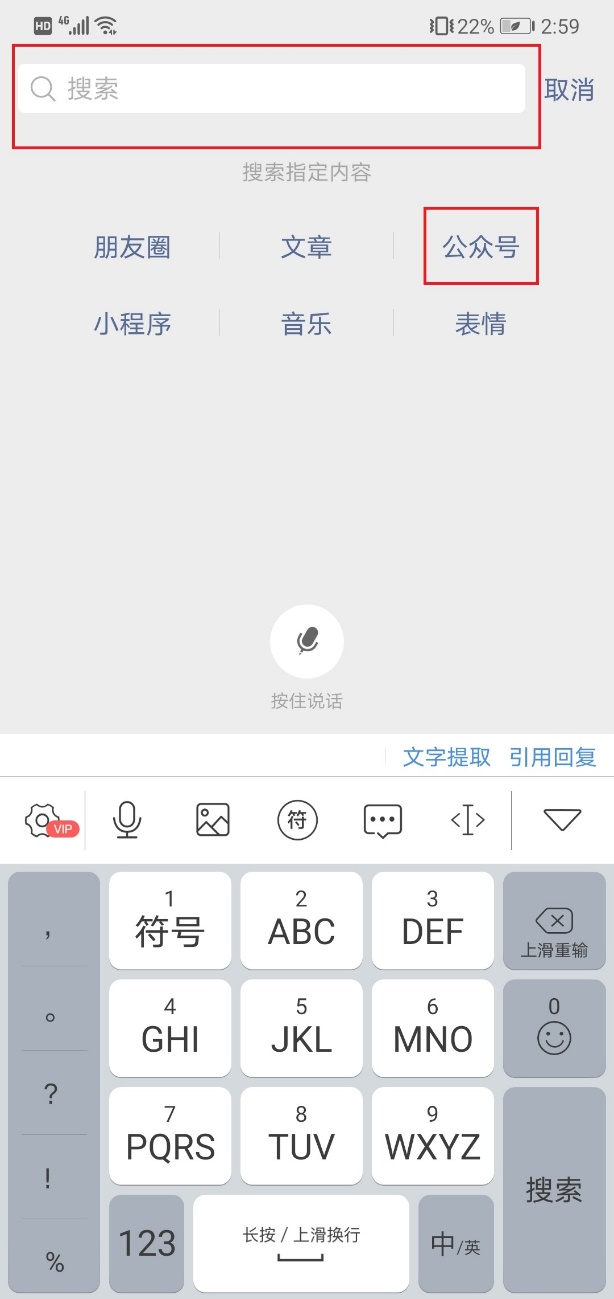Open the 符 symbols panel
This screenshot has width=614, height=1299.
297,821
